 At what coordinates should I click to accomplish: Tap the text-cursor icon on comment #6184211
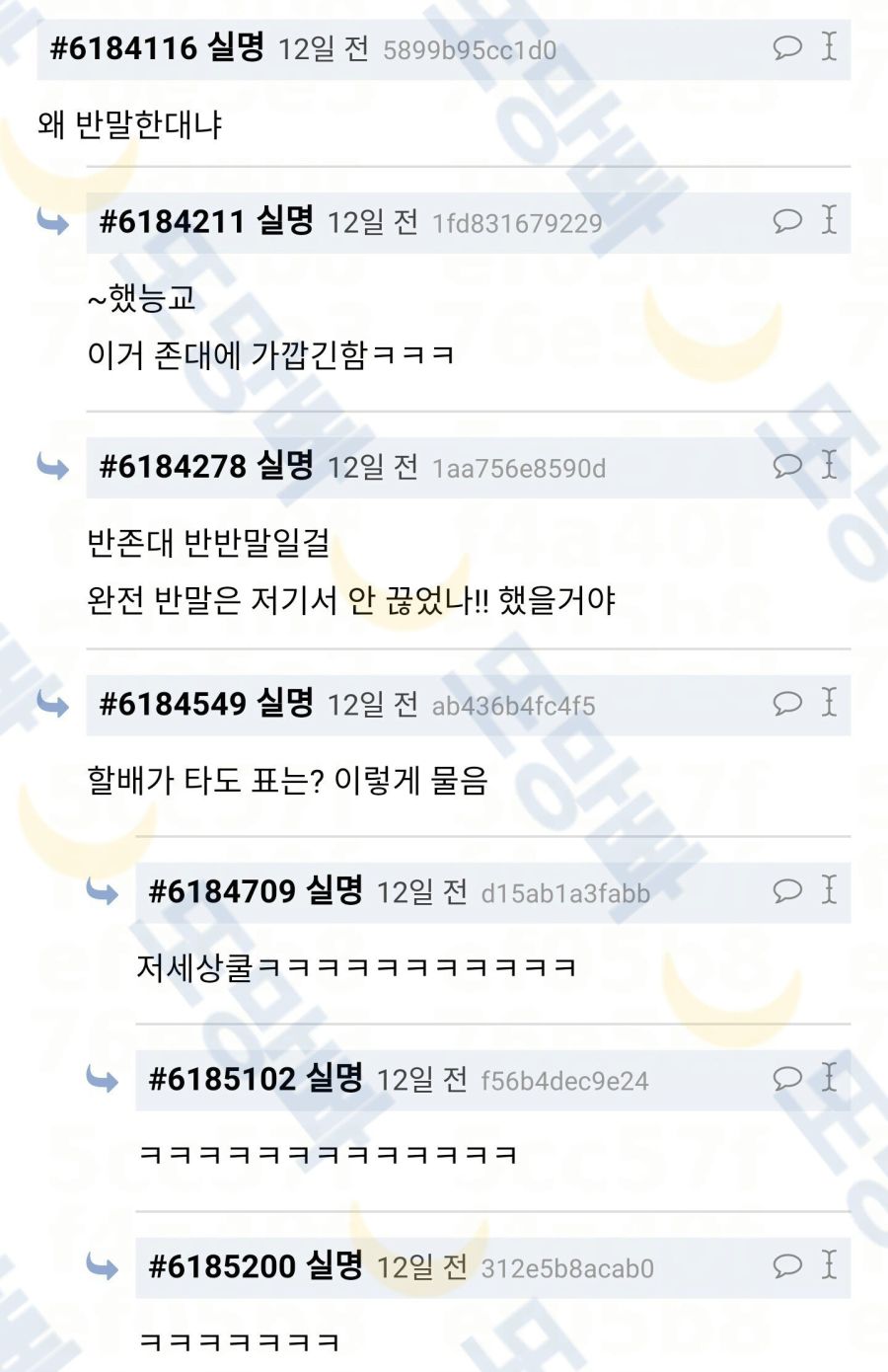829,218
